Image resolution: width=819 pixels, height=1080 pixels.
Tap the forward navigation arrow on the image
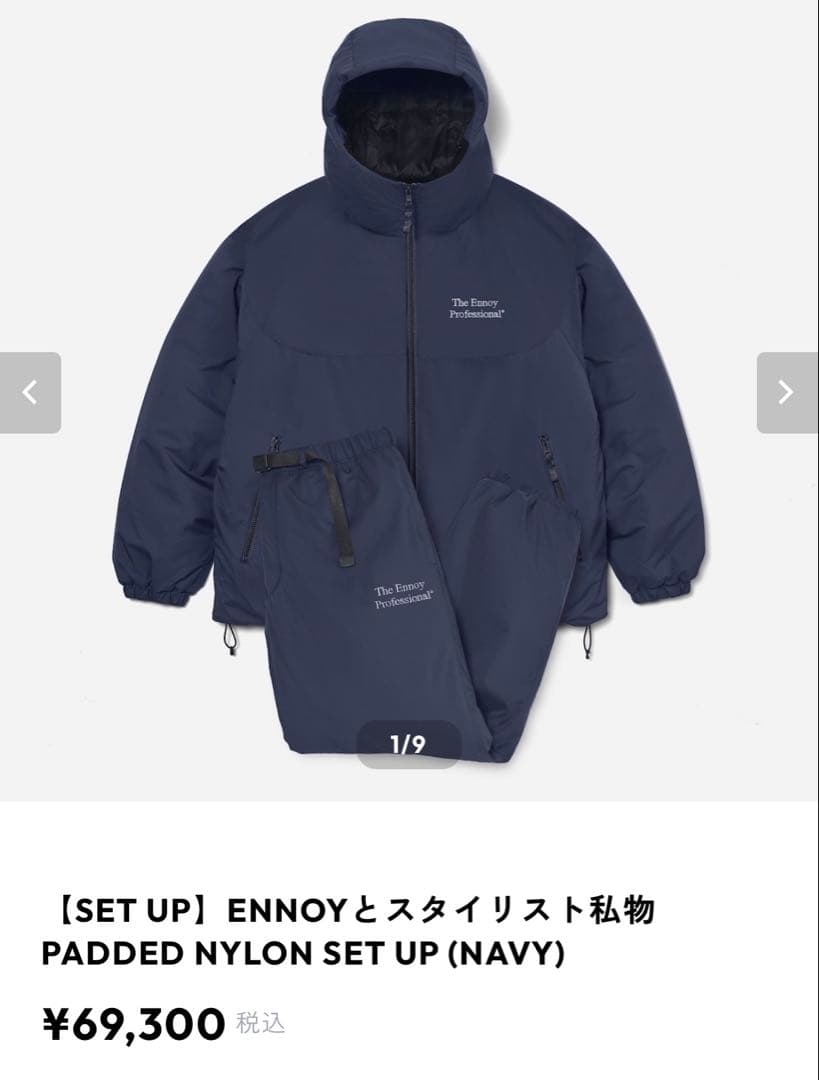(789, 392)
